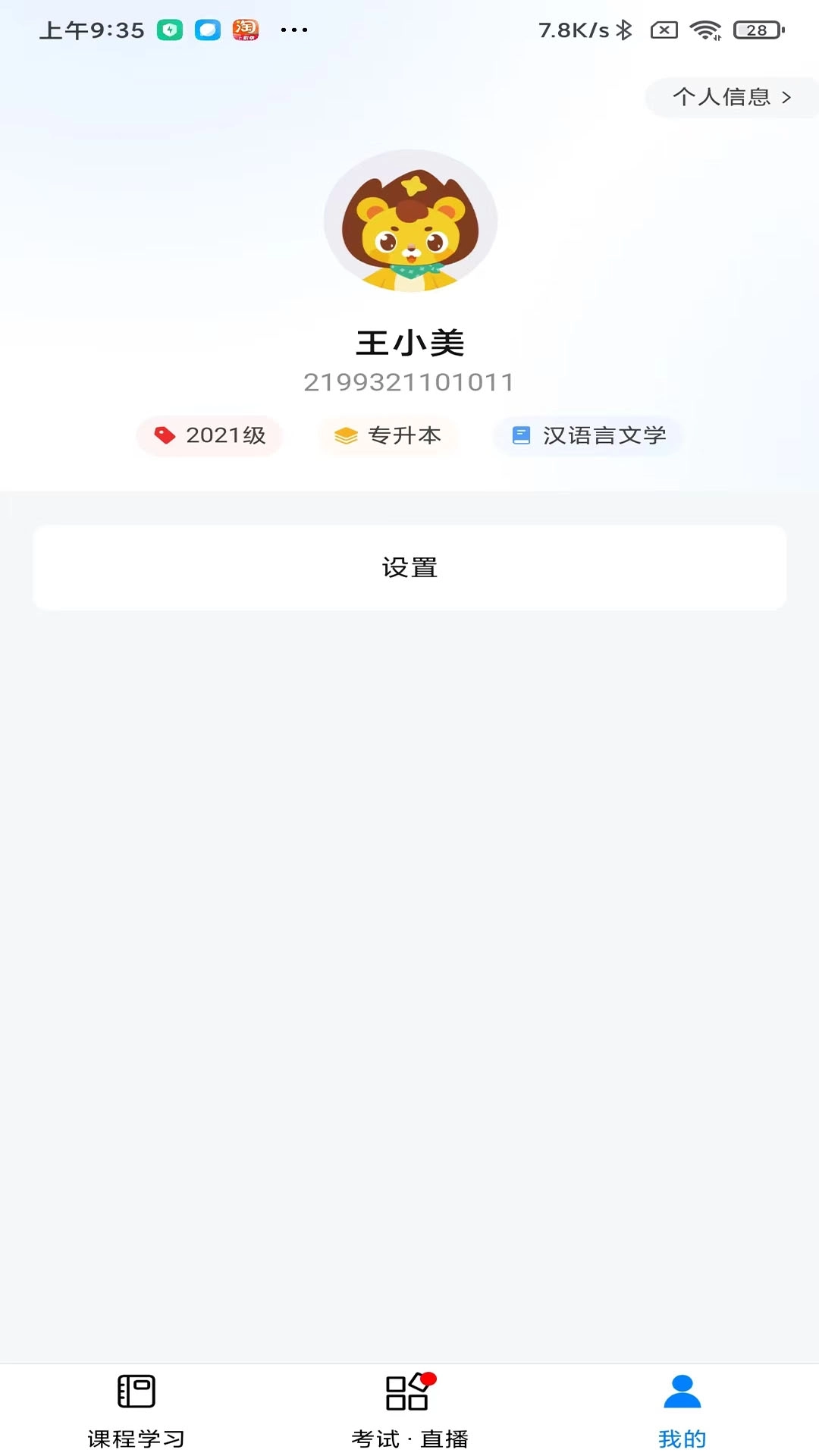
Task: Expand 个人信息 via its chevron arrow
Action: [x=786, y=97]
